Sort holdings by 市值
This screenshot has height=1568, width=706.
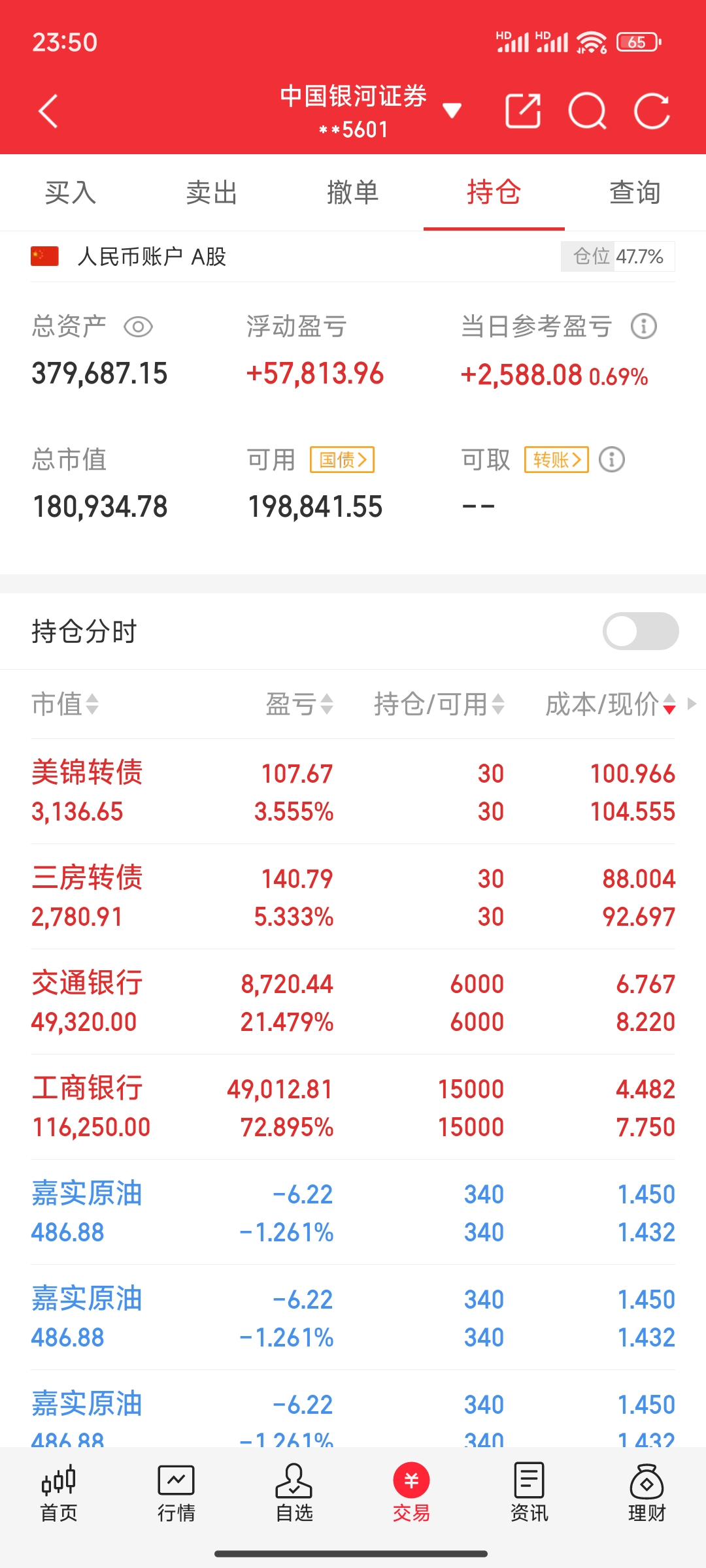click(65, 704)
